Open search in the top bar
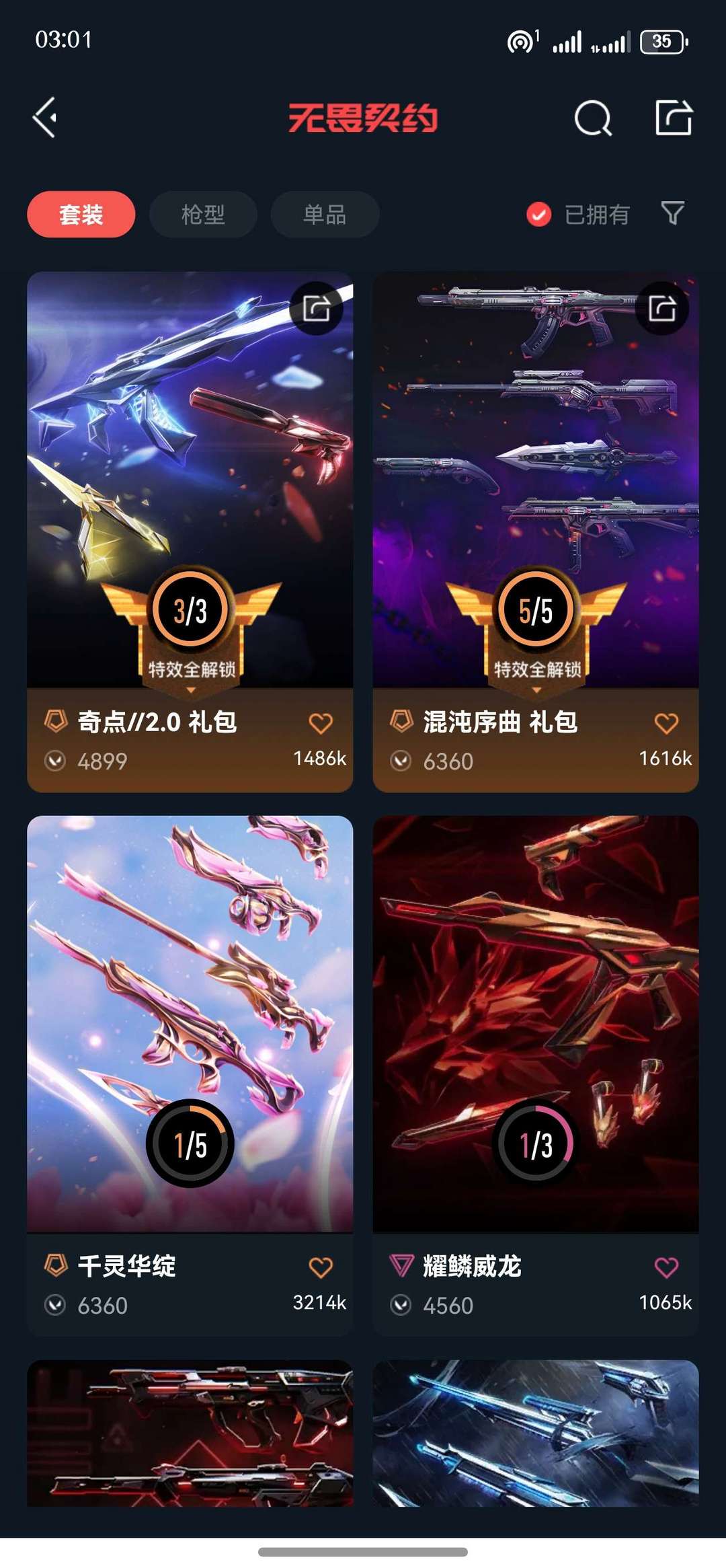 point(593,118)
